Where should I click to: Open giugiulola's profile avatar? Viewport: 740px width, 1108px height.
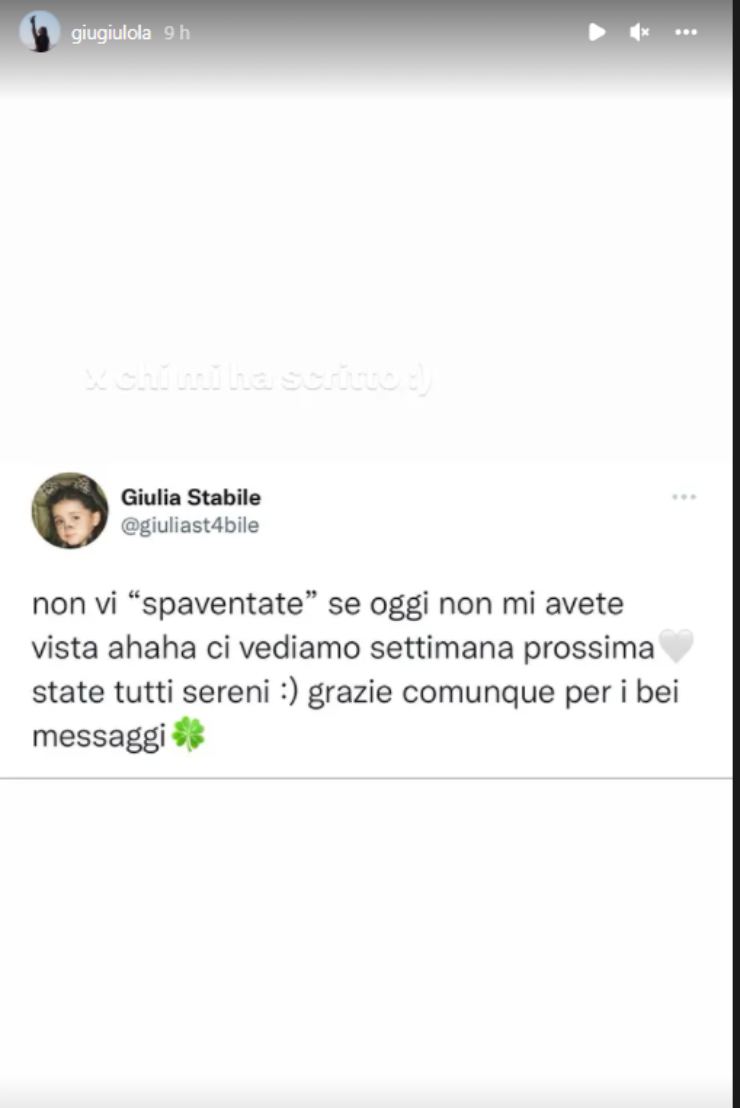pyautogui.click(x=39, y=32)
